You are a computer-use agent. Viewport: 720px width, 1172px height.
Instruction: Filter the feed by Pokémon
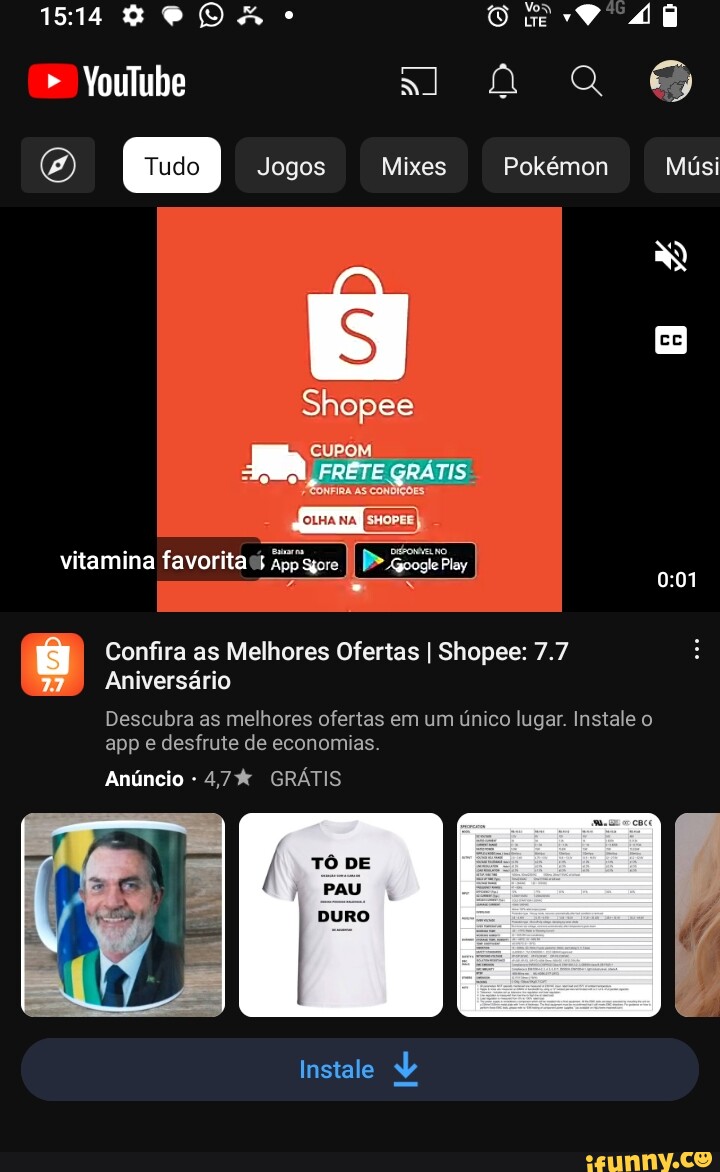point(556,165)
